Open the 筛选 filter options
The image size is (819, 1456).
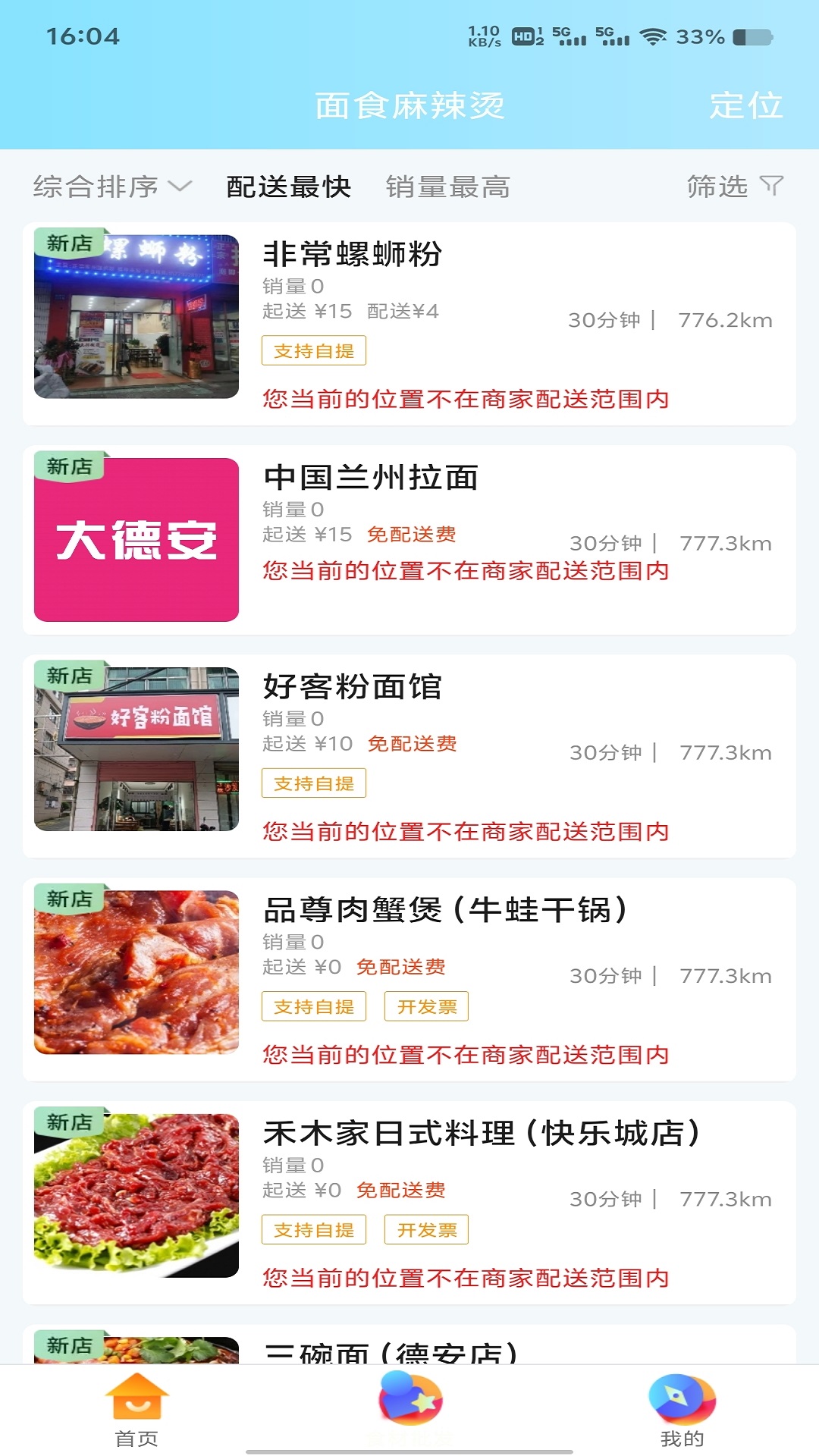(734, 187)
